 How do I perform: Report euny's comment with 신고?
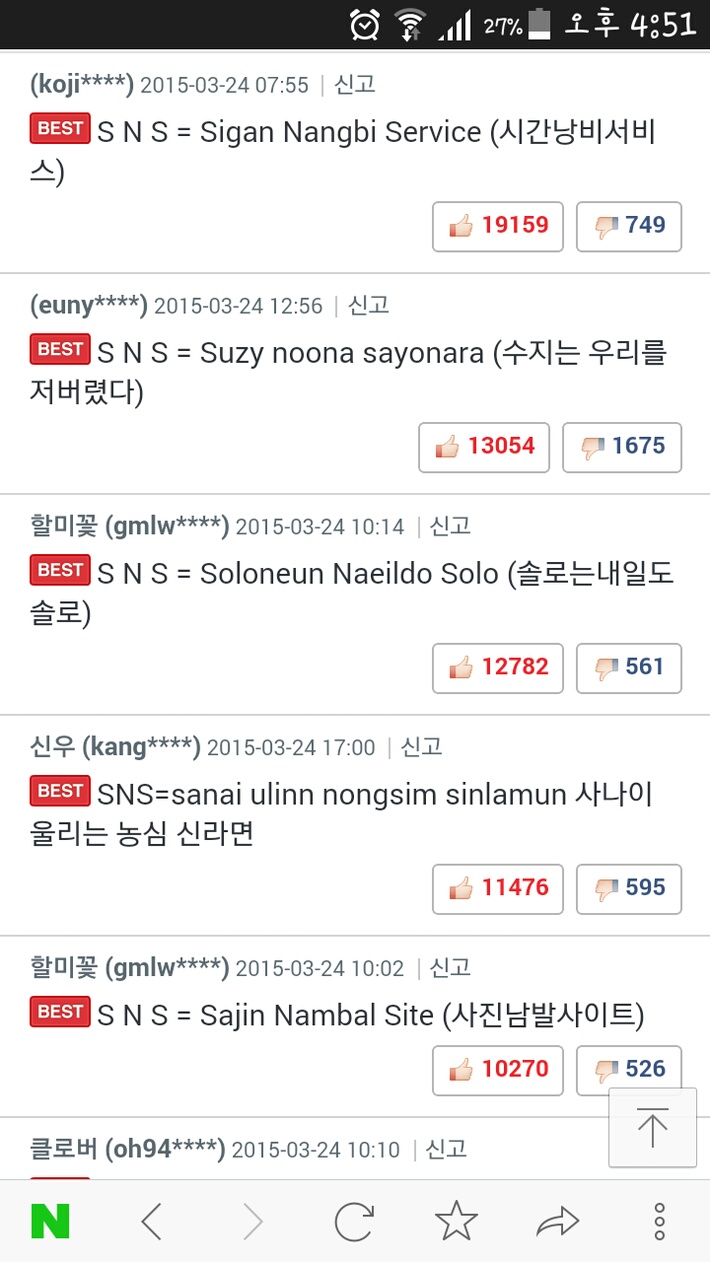[x=369, y=305]
